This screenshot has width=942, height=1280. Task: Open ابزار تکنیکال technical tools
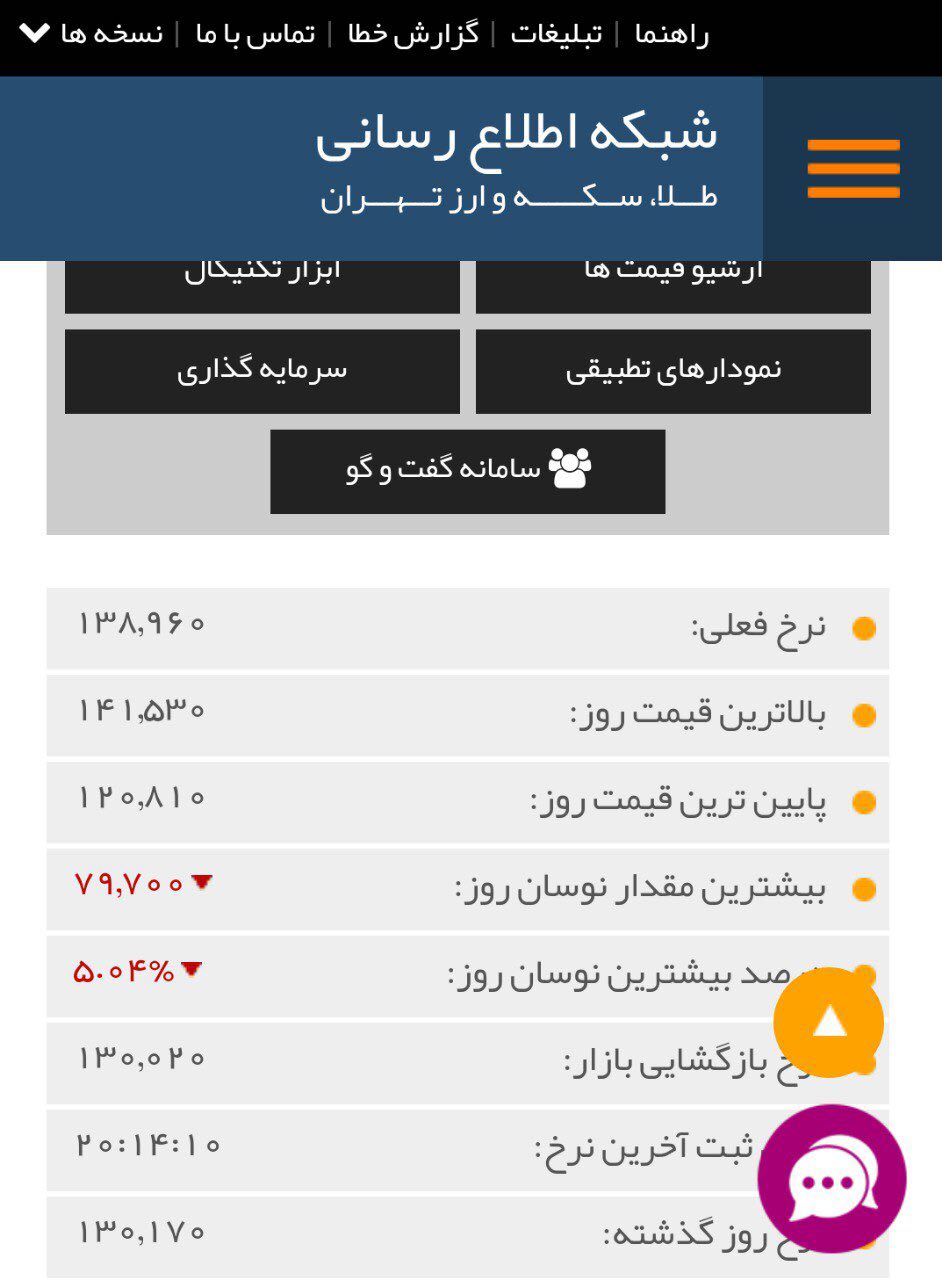[x=262, y=283]
